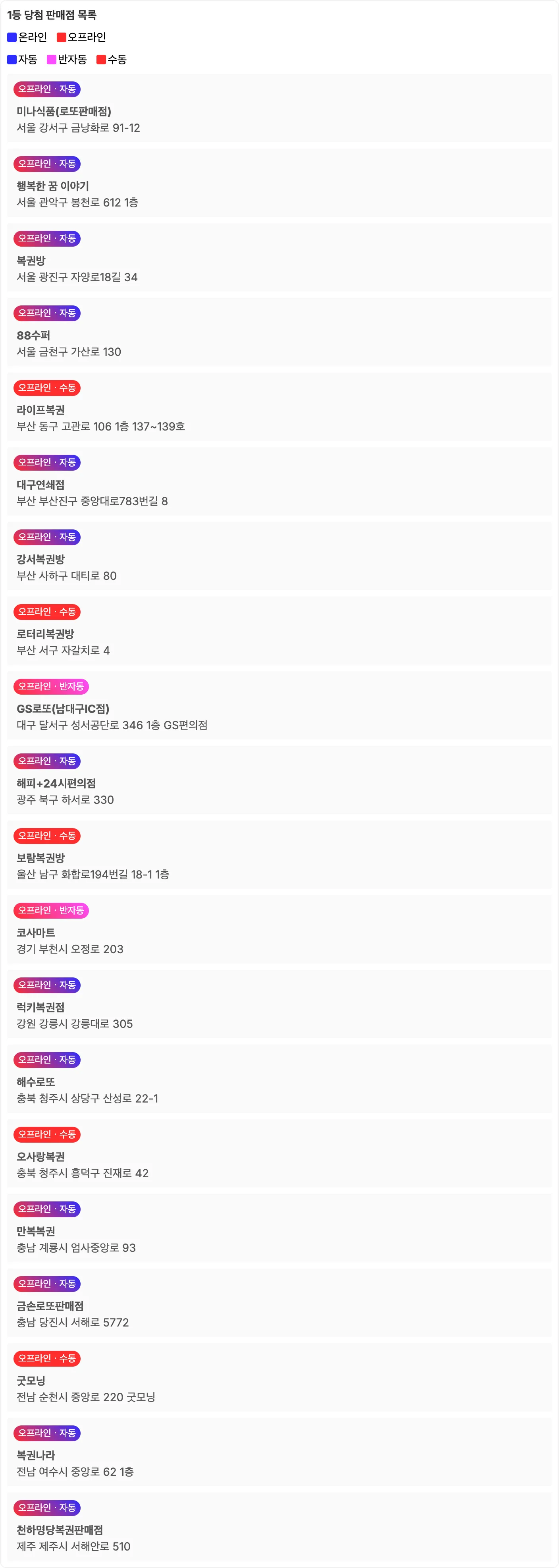The height and width of the screenshot is (1568, 559).
Task: Click the 오프라인 · 수동 badge on 라이프복권
Action: (x=46, y=388)
